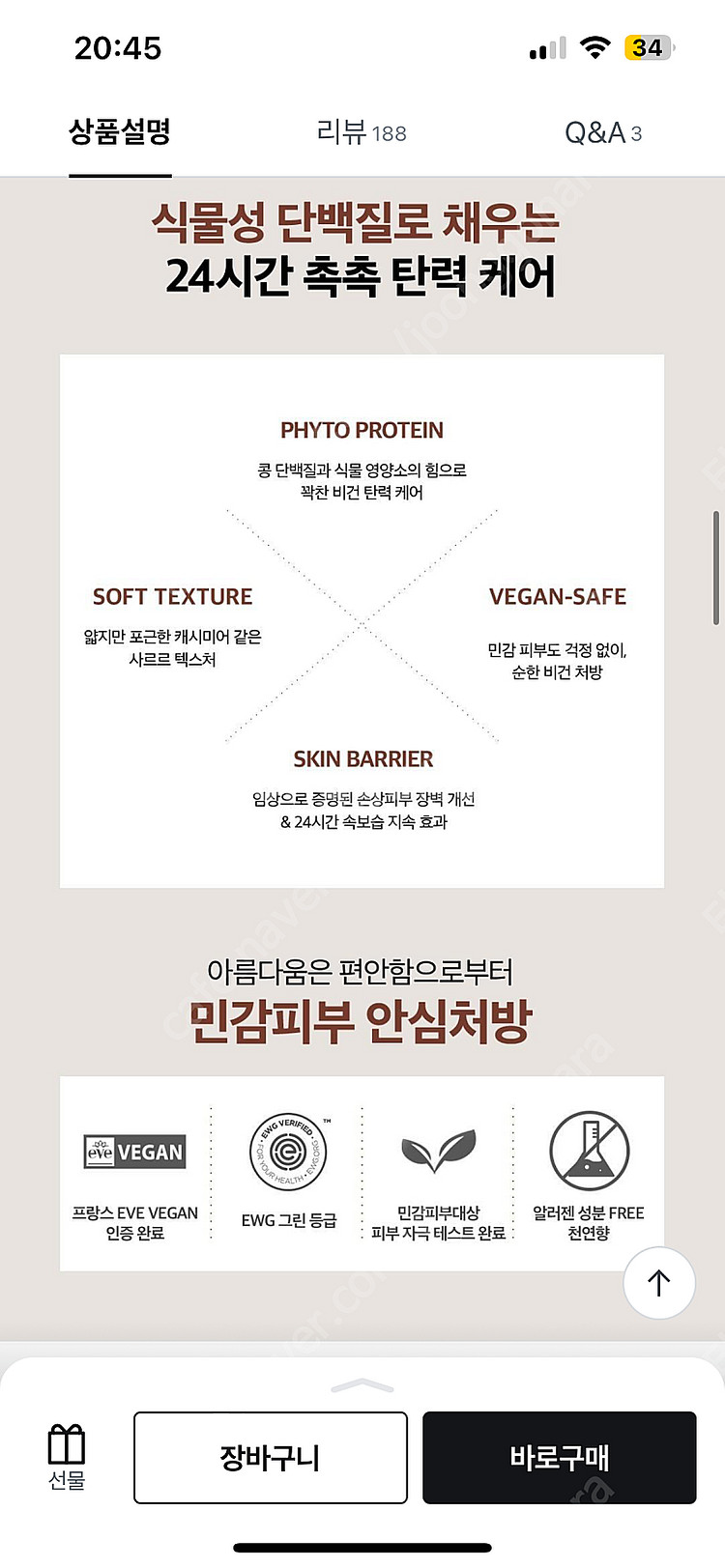Select the 상품설명 tab

tap(120, 132)
